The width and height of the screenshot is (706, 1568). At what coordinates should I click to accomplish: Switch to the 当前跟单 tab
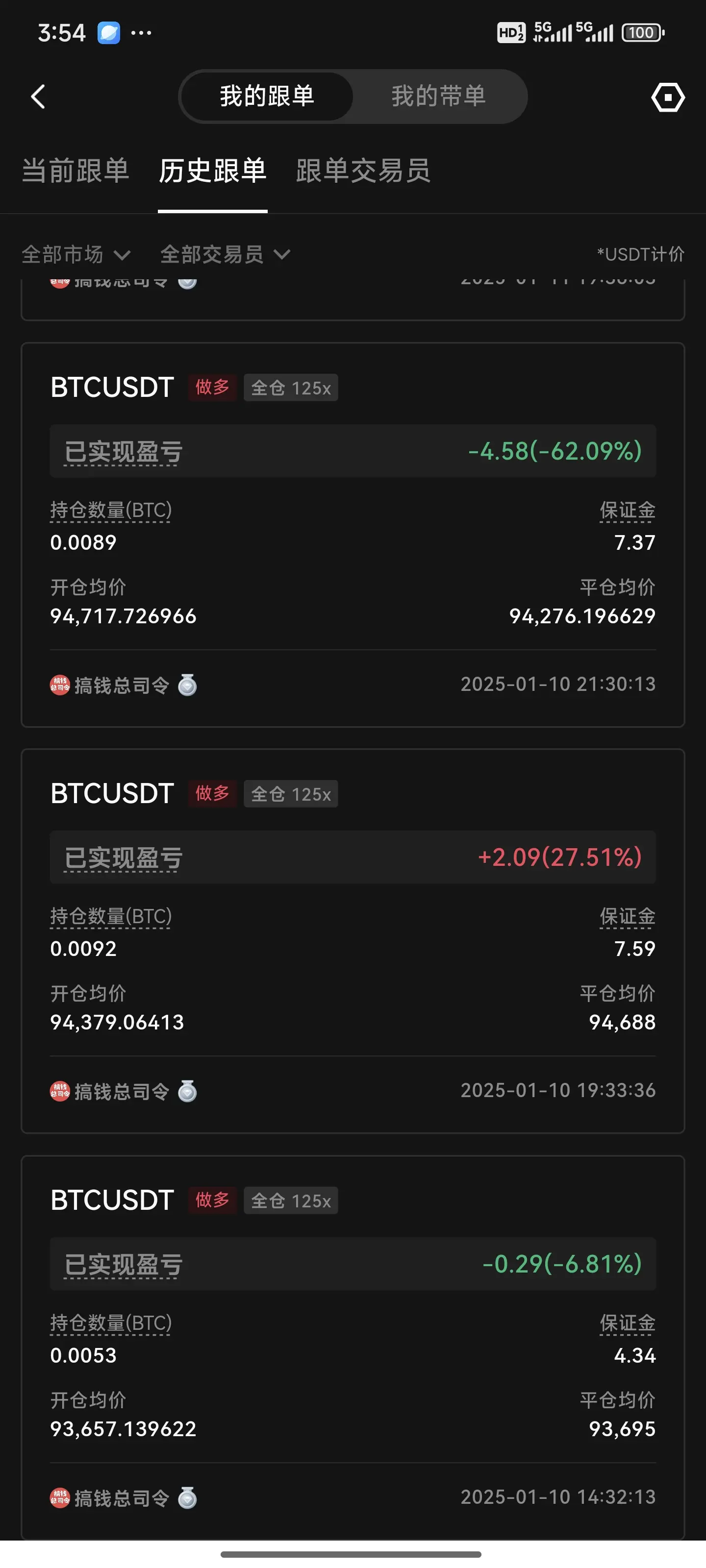[76, 171]
